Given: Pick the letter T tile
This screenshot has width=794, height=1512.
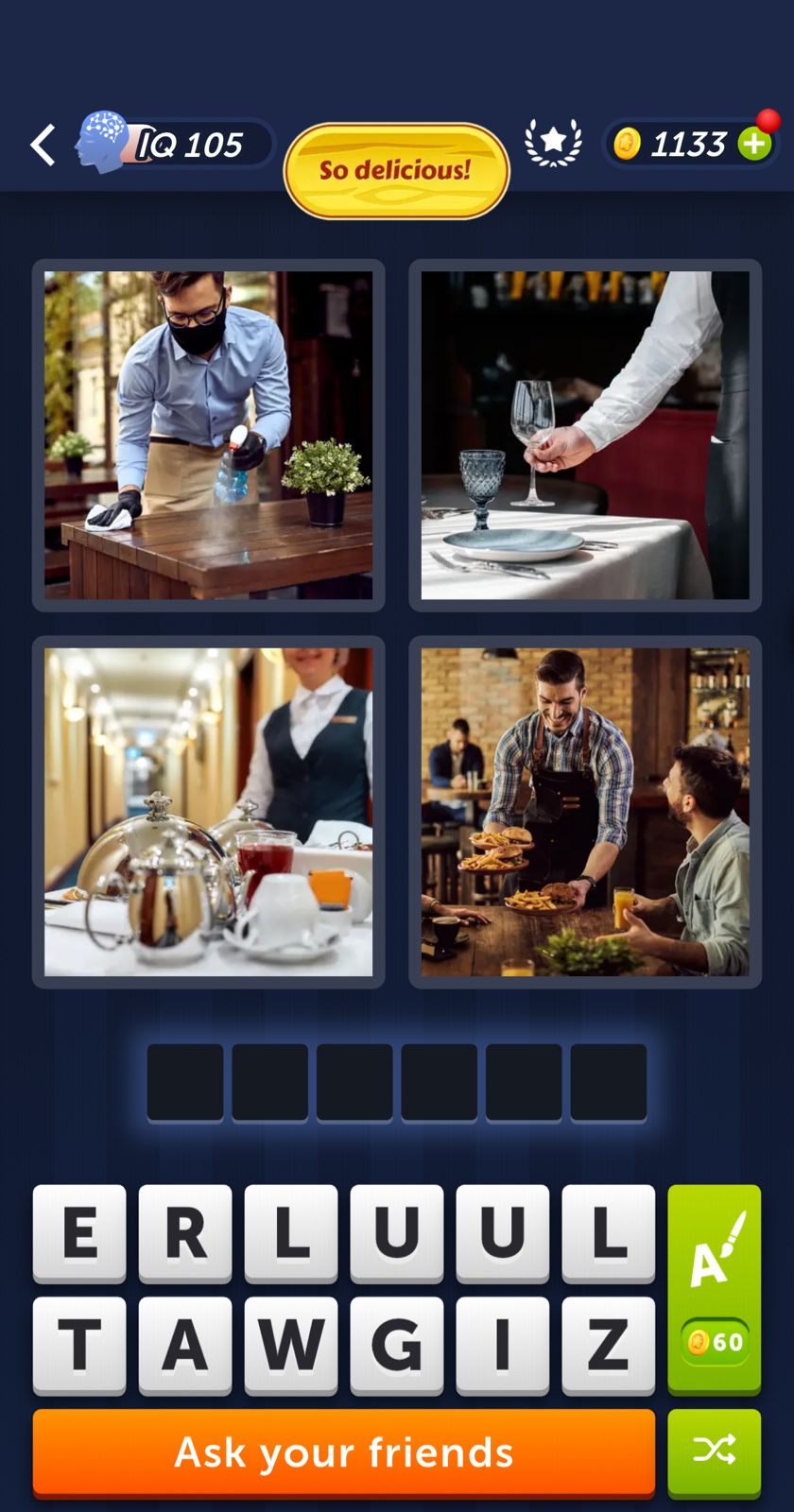Looking at the screenshot, I should (79, 1344).
